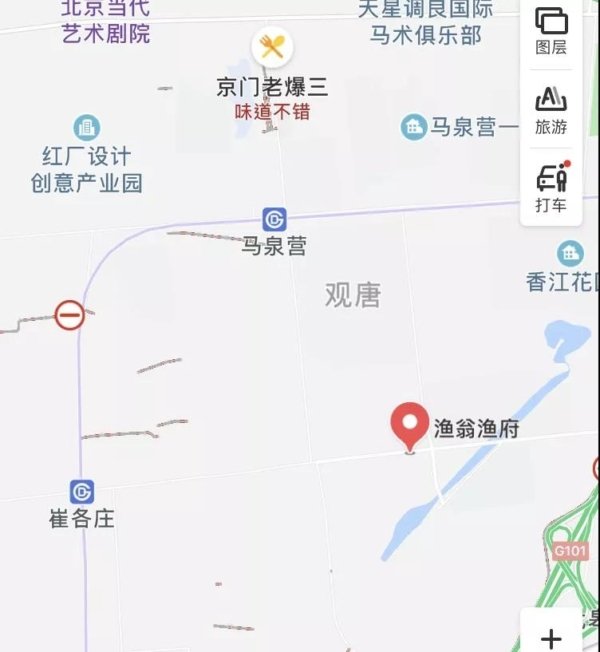The width and height of the screenshot is (600, 652).
Task: Open the 旅游 travel map mode
Action: tap(551, 108)
